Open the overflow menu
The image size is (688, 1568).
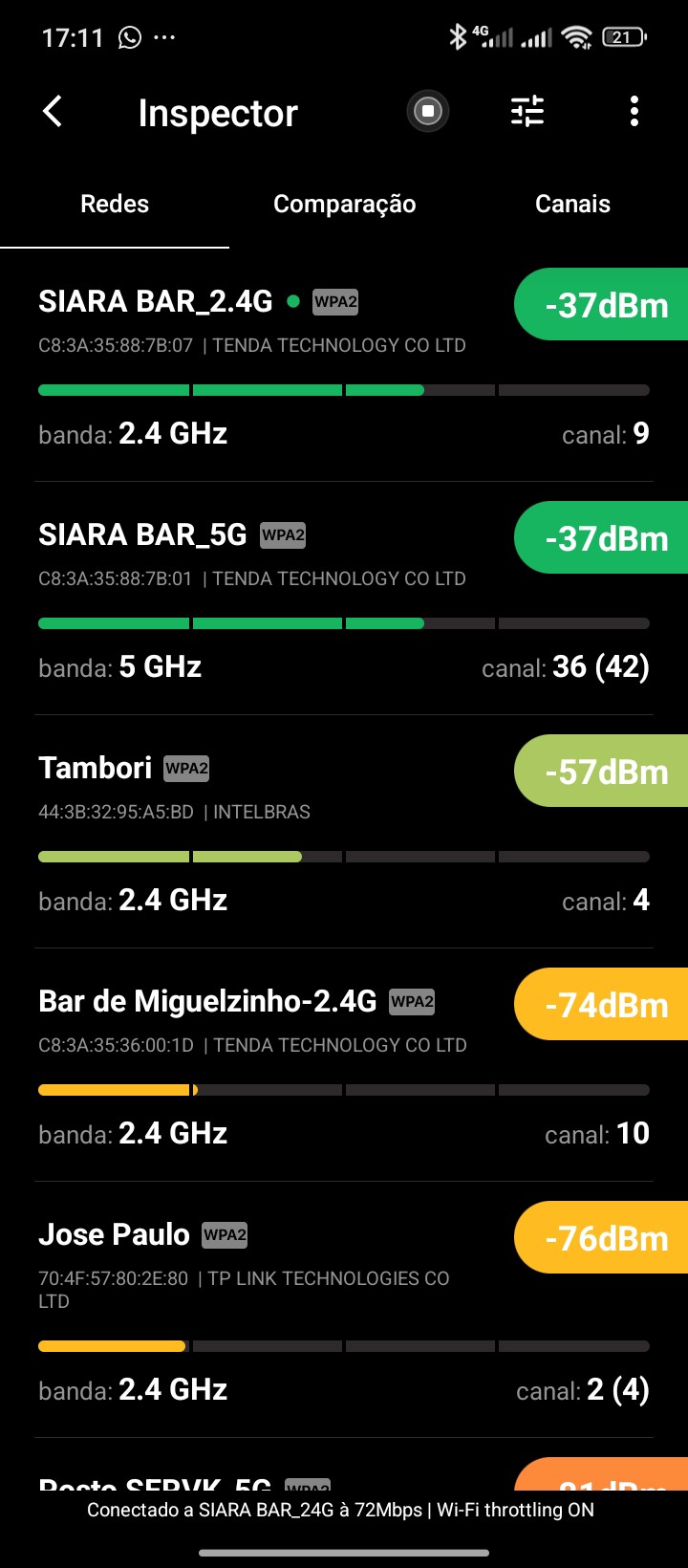pos(634,112)
